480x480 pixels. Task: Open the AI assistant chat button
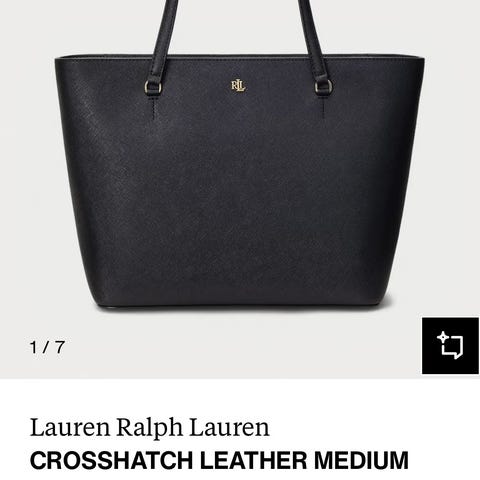click(x=450, y=346)
